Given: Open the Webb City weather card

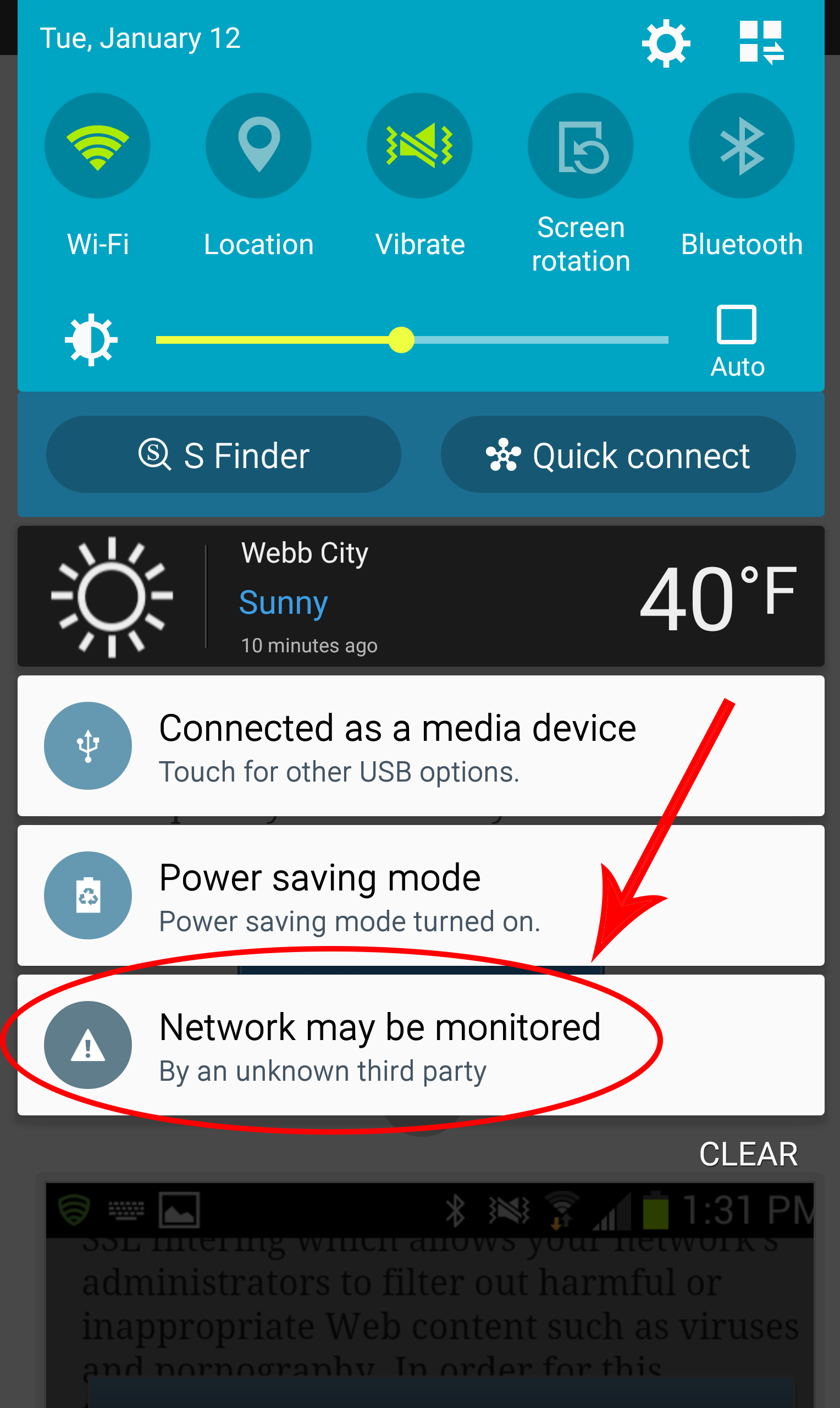Looking at the screenshot, I should tap(421, 596).
